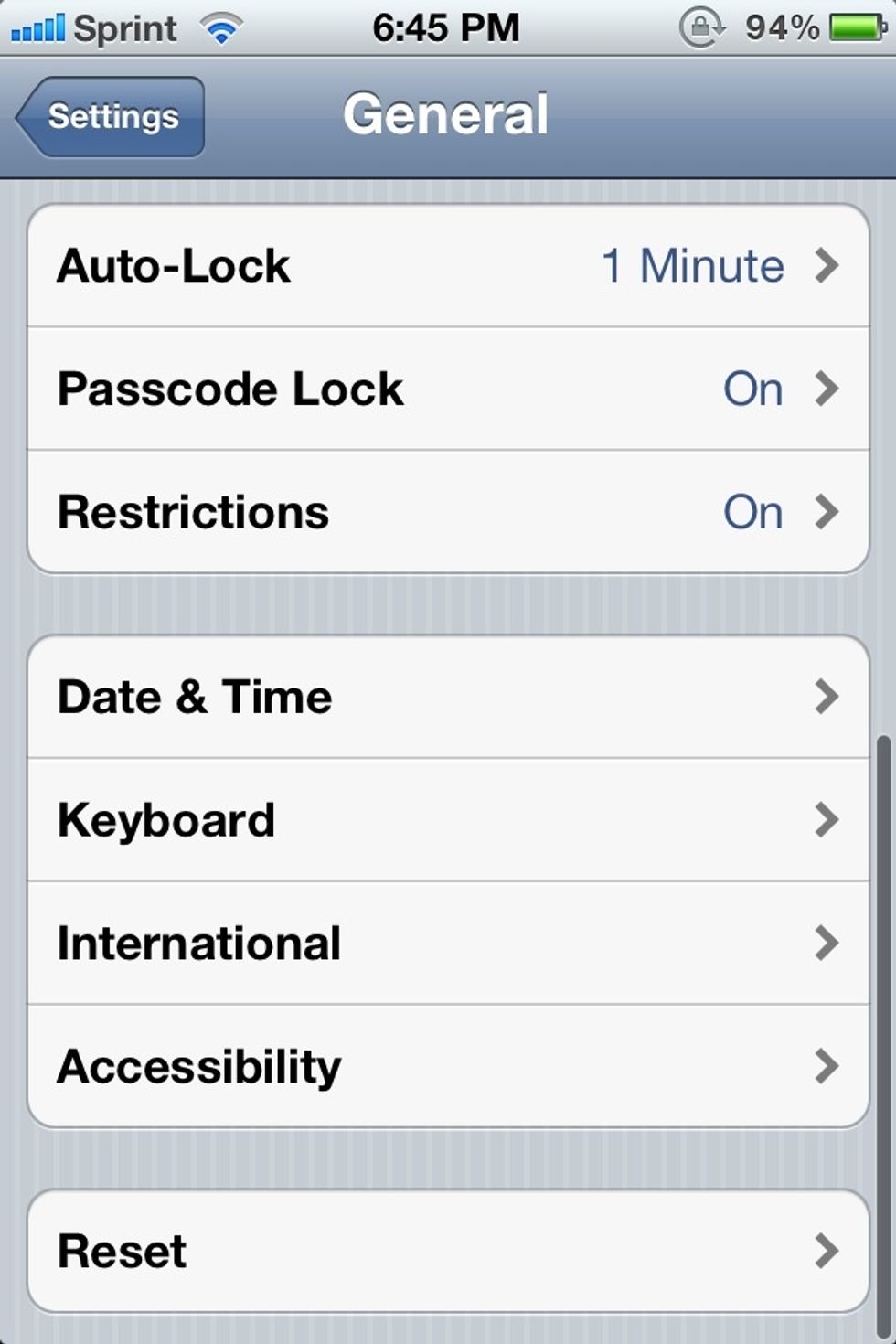Open International settings
The image size is (896, 1344).
[x=448, y=943]
